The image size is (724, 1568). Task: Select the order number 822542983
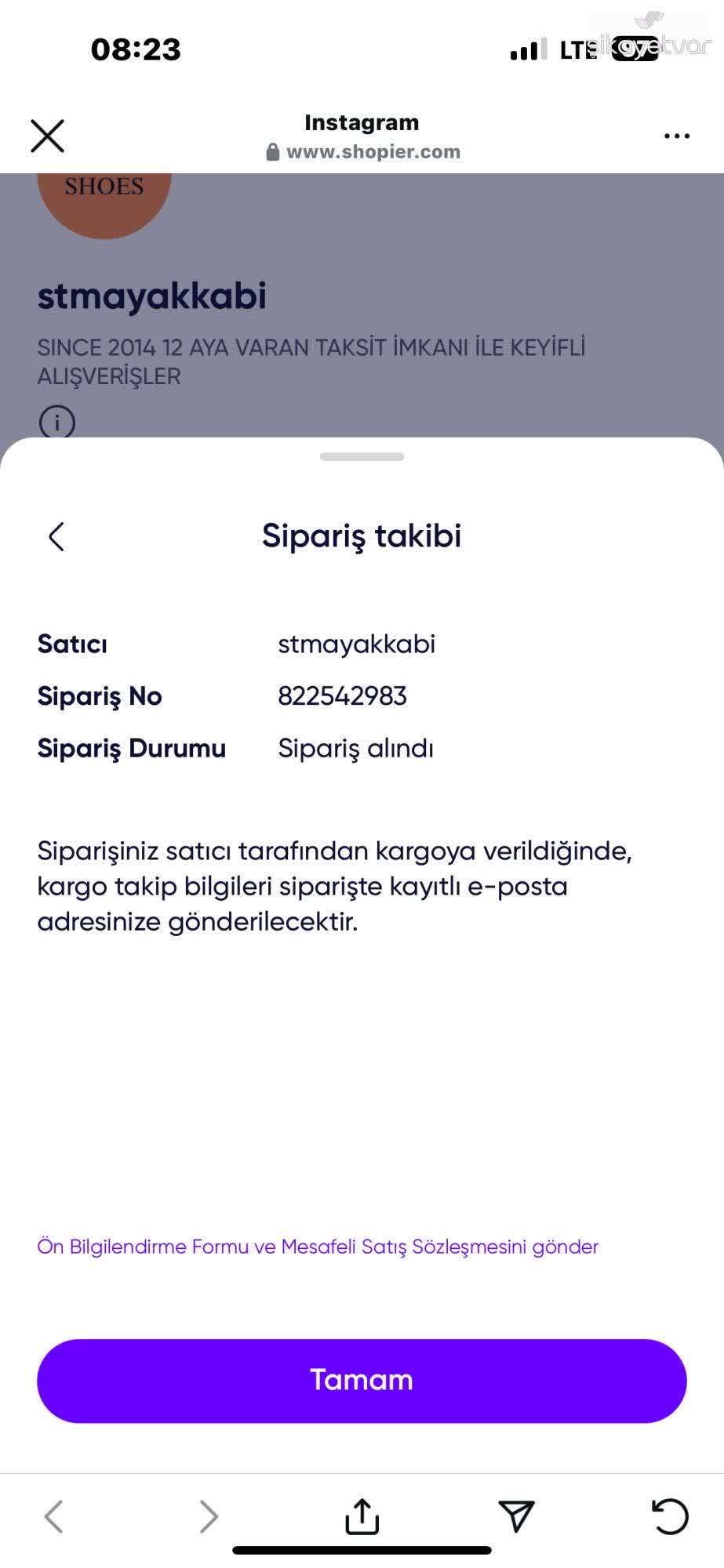click(341, 695)
